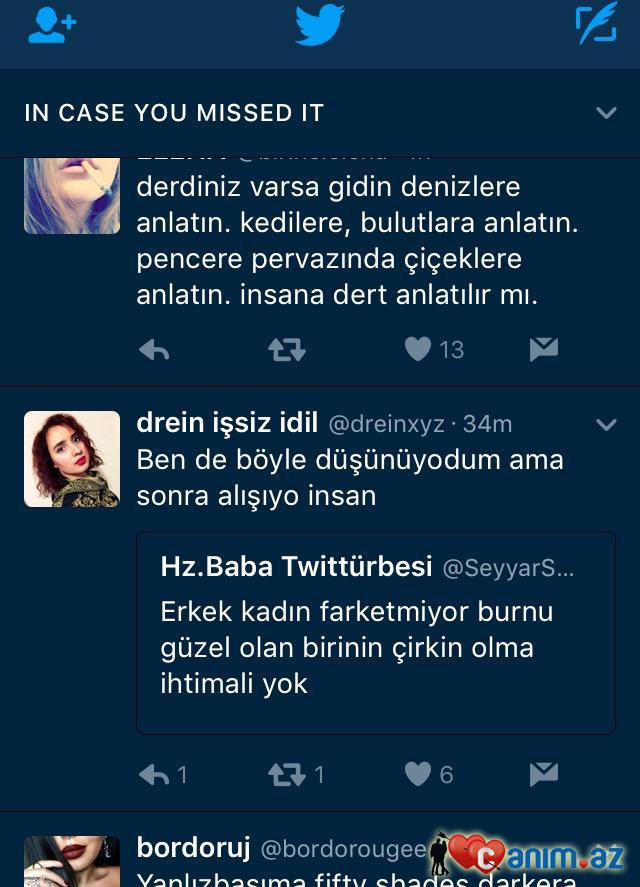This screenshot has height=887, width=640.
Task: Like drein işsiz idil's tweet
Action: click(418, 773)
